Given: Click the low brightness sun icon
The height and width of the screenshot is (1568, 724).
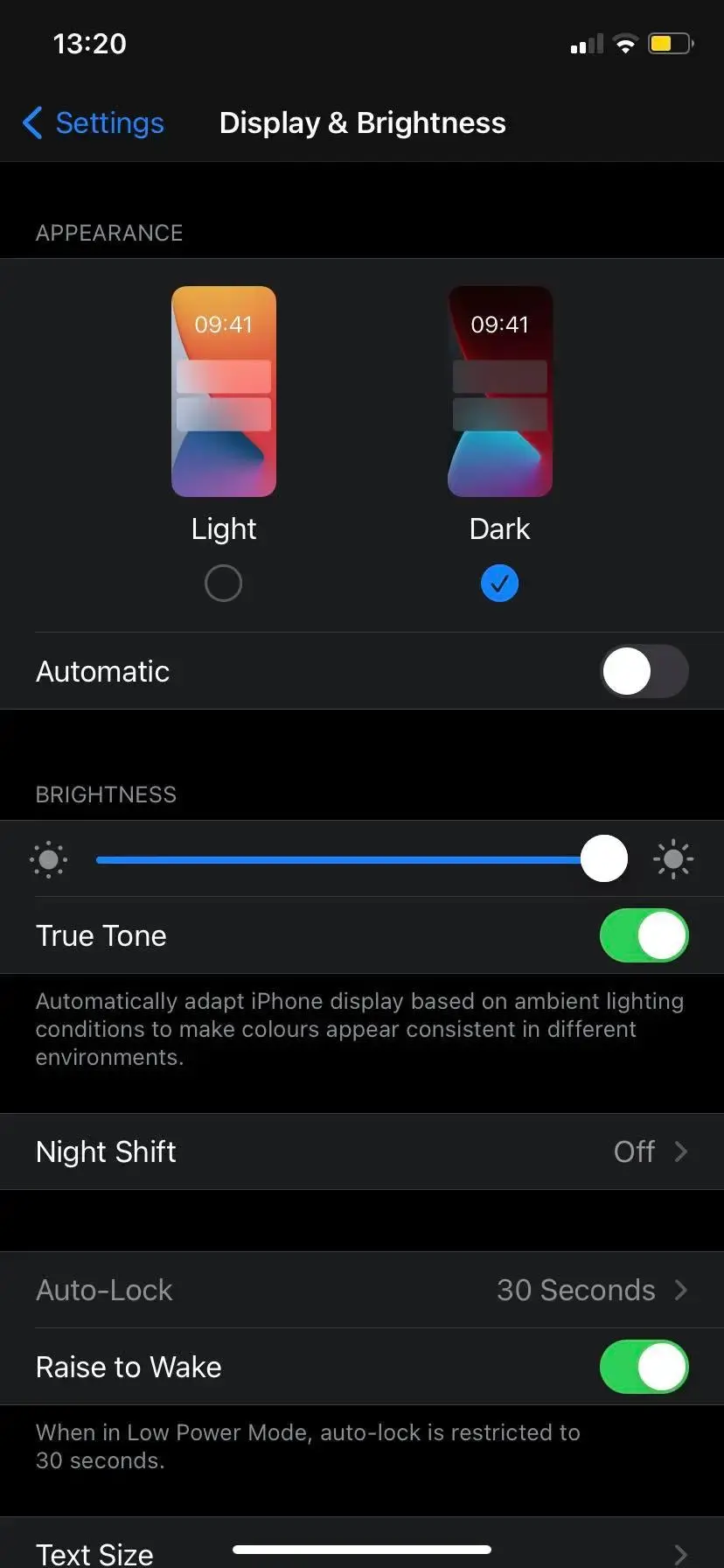Looking at the screenshot, I should coord(48,859).
